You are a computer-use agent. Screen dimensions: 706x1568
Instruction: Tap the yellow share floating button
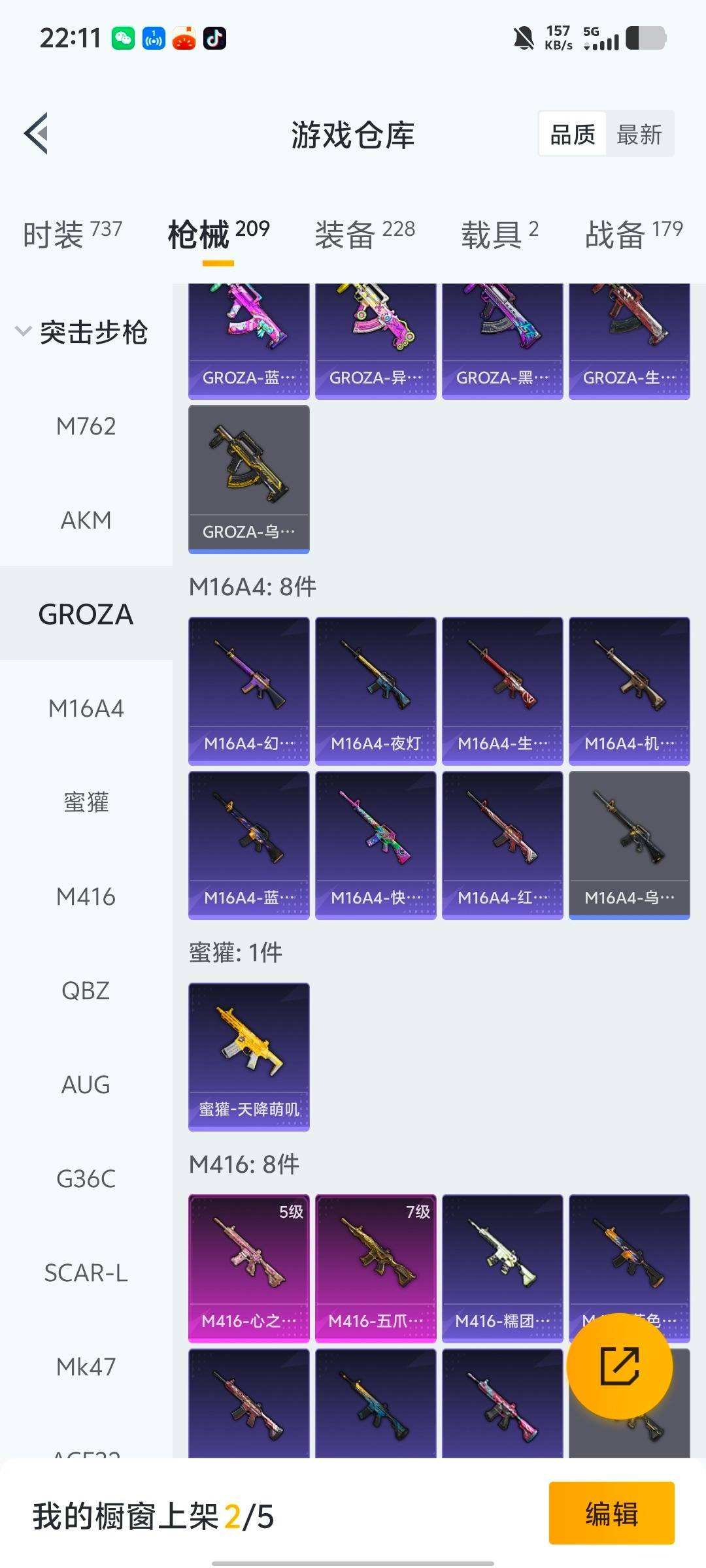619,1366
